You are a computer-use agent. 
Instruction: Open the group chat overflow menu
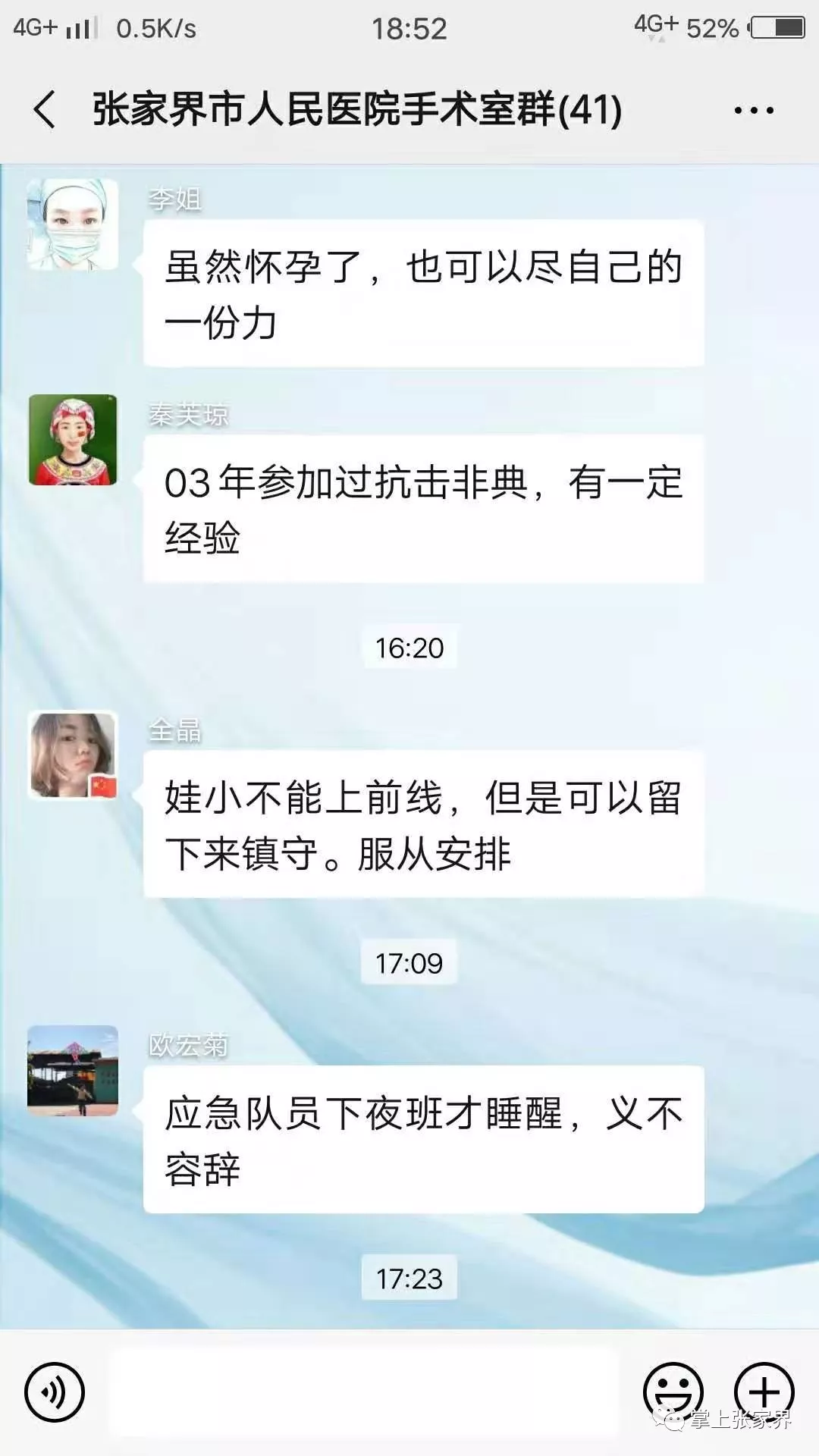[x=754, y=111]
